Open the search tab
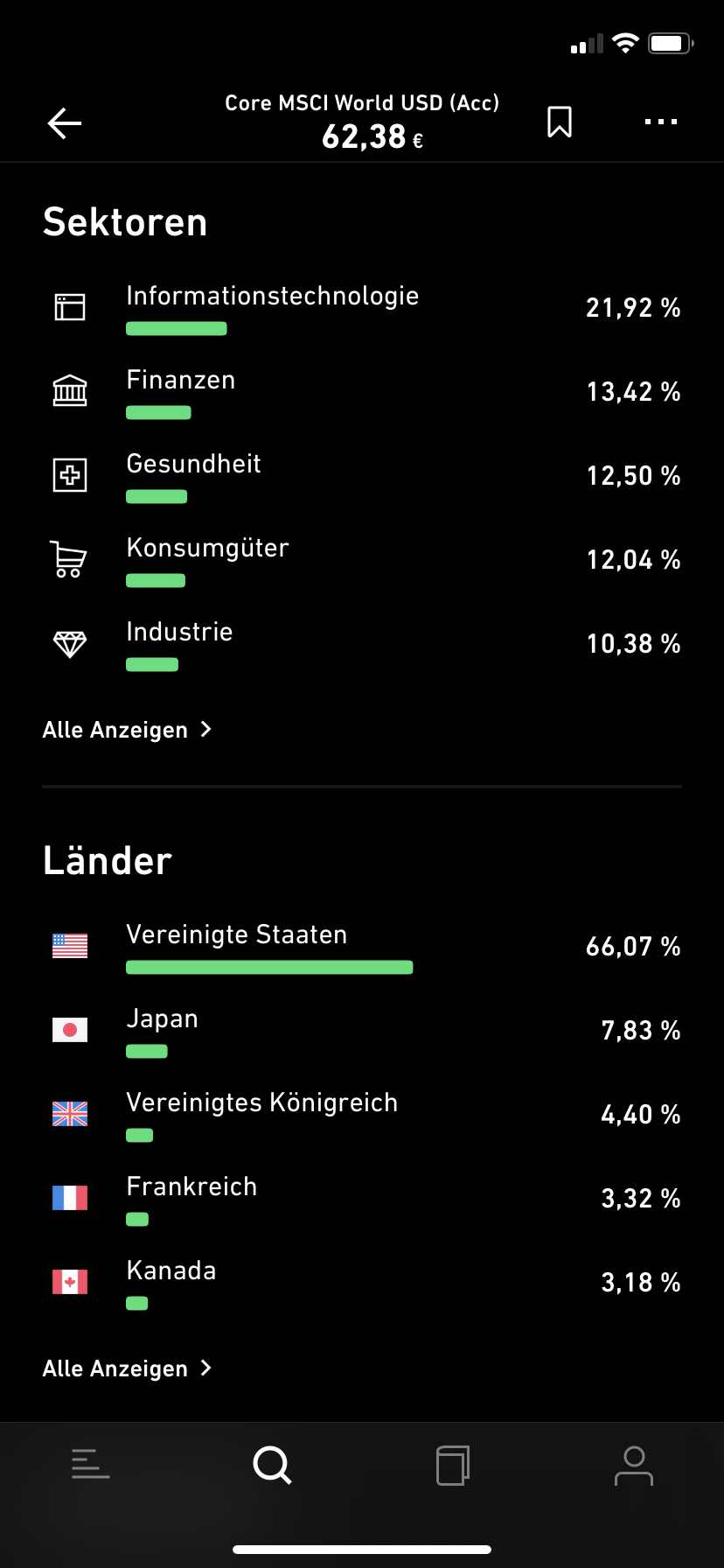Viewport: 724px width, 1568px height. [x=272, y=1465]
